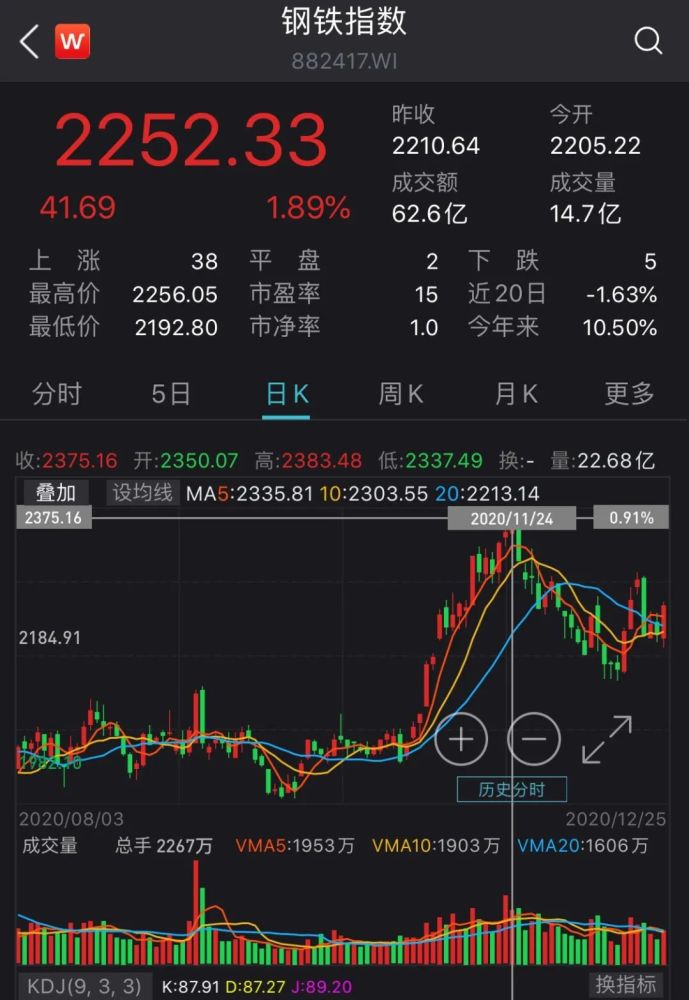The image size is (689, 1000).
Task: Open the search magnifier icon
Action: (x=648, y=41)
